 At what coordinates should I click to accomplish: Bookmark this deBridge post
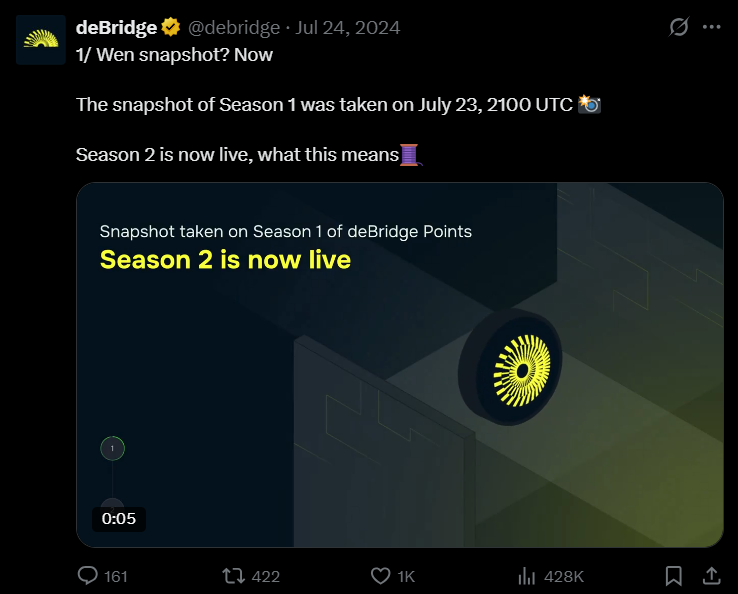point(674,576)
